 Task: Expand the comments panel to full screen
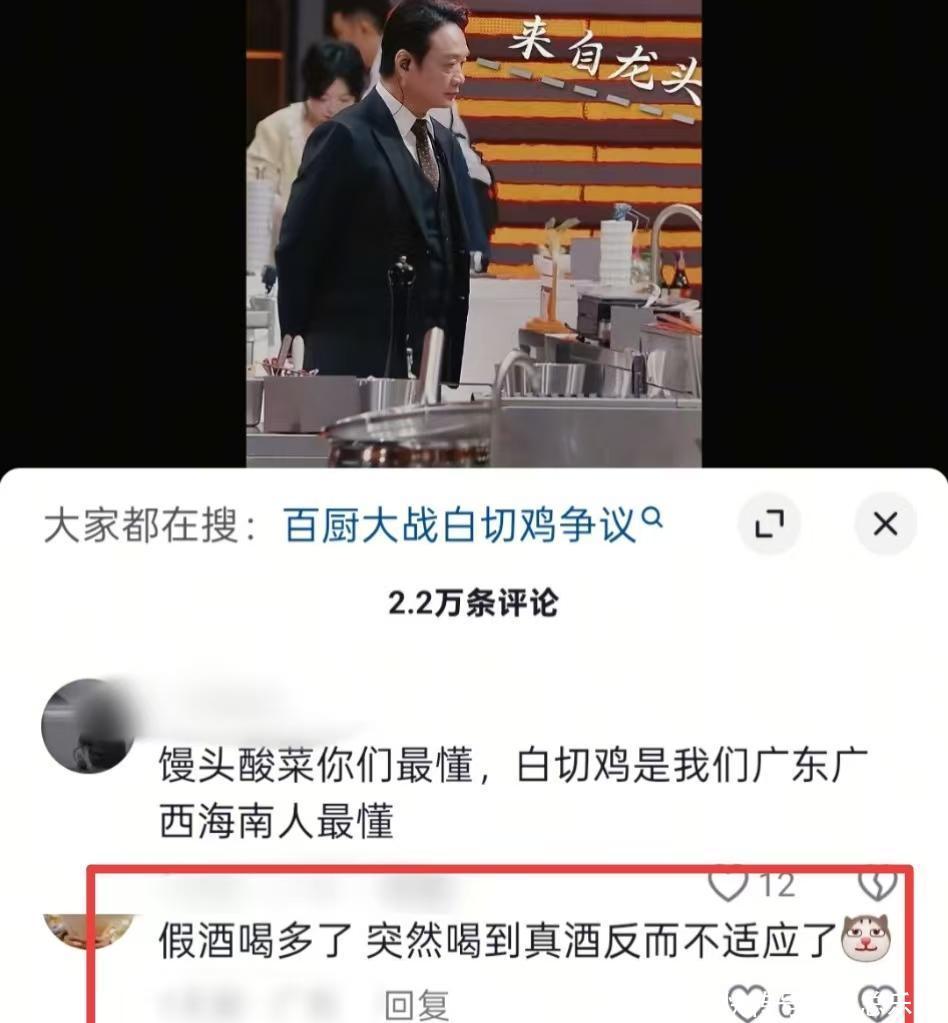pyautogui.click(x=768, y=524)
